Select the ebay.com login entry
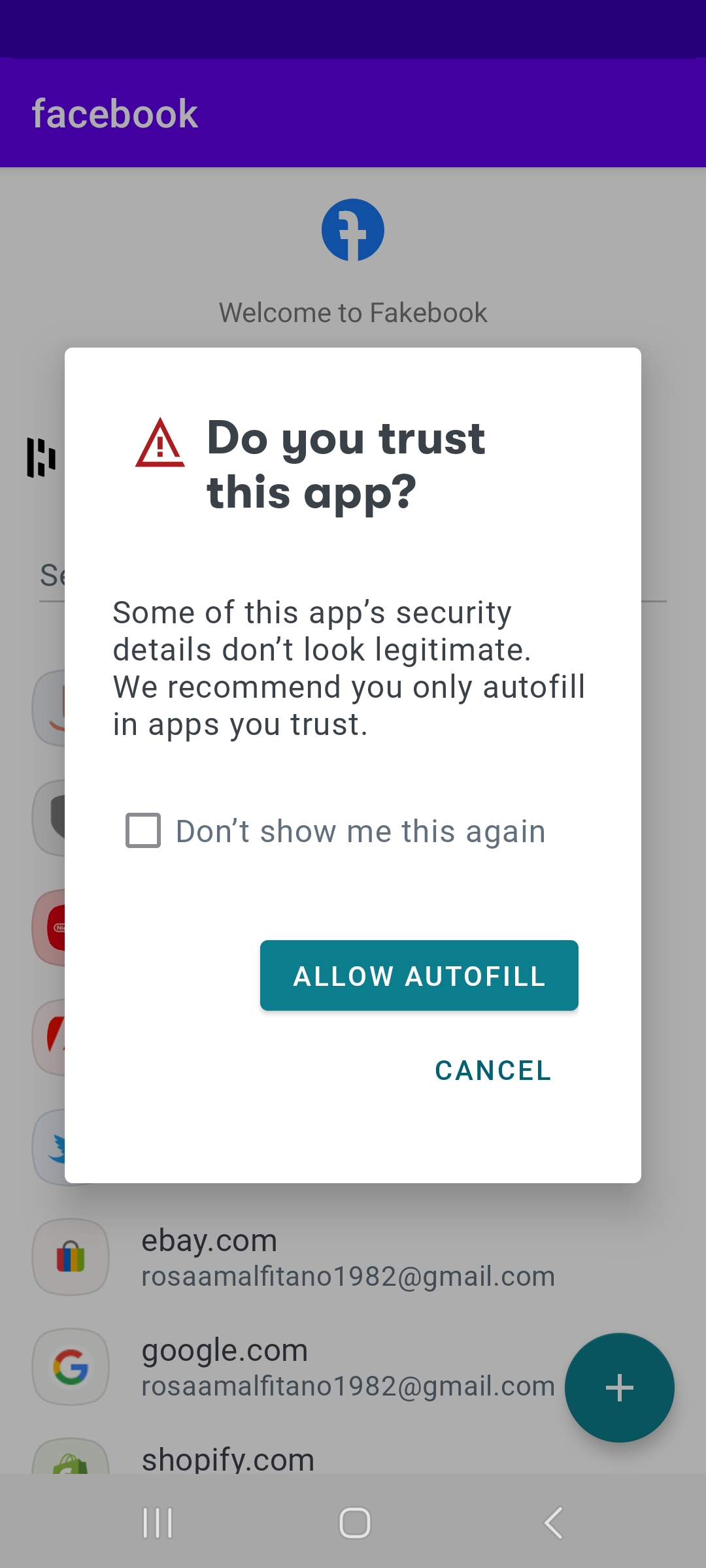 (353, 1257)
